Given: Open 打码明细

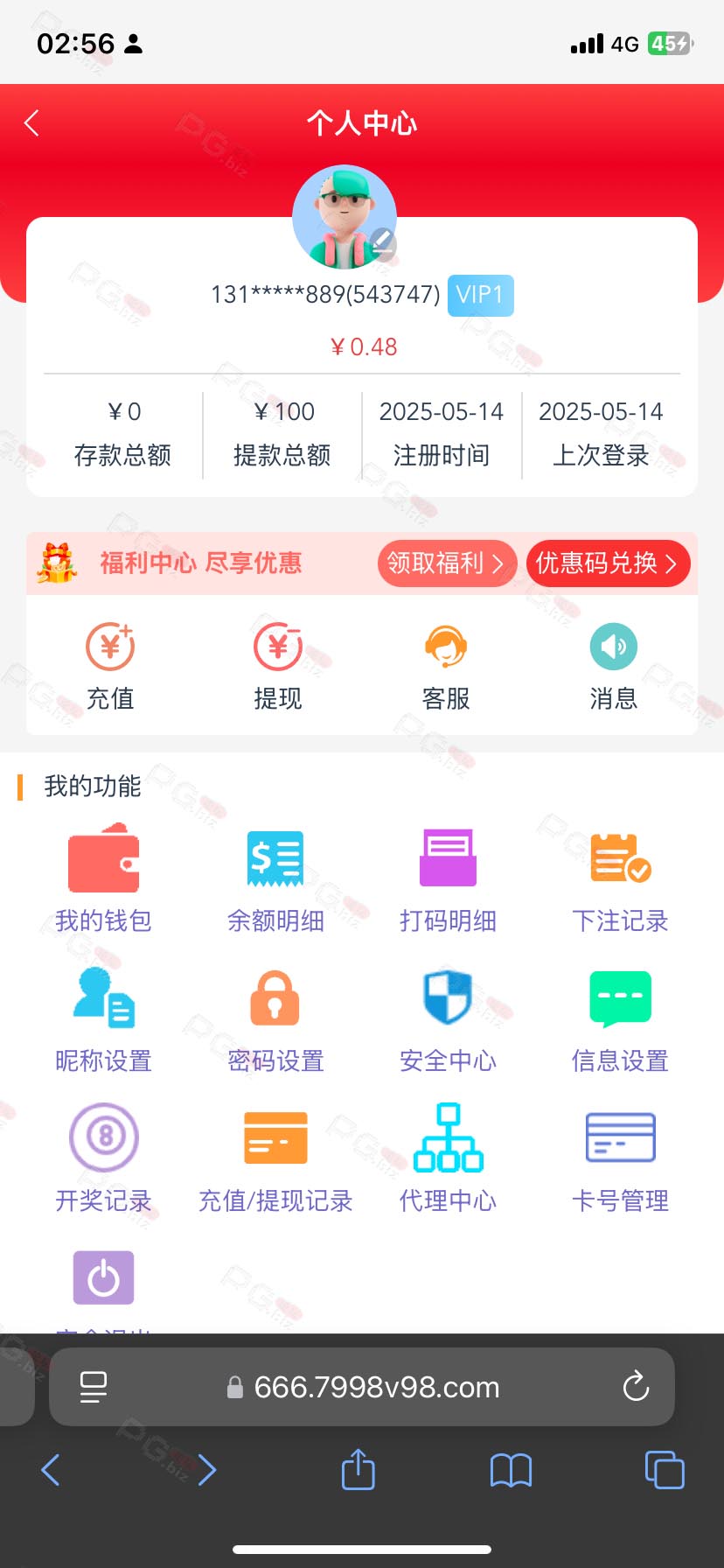Looking at the screenshot, I should (x=448, y=879).
